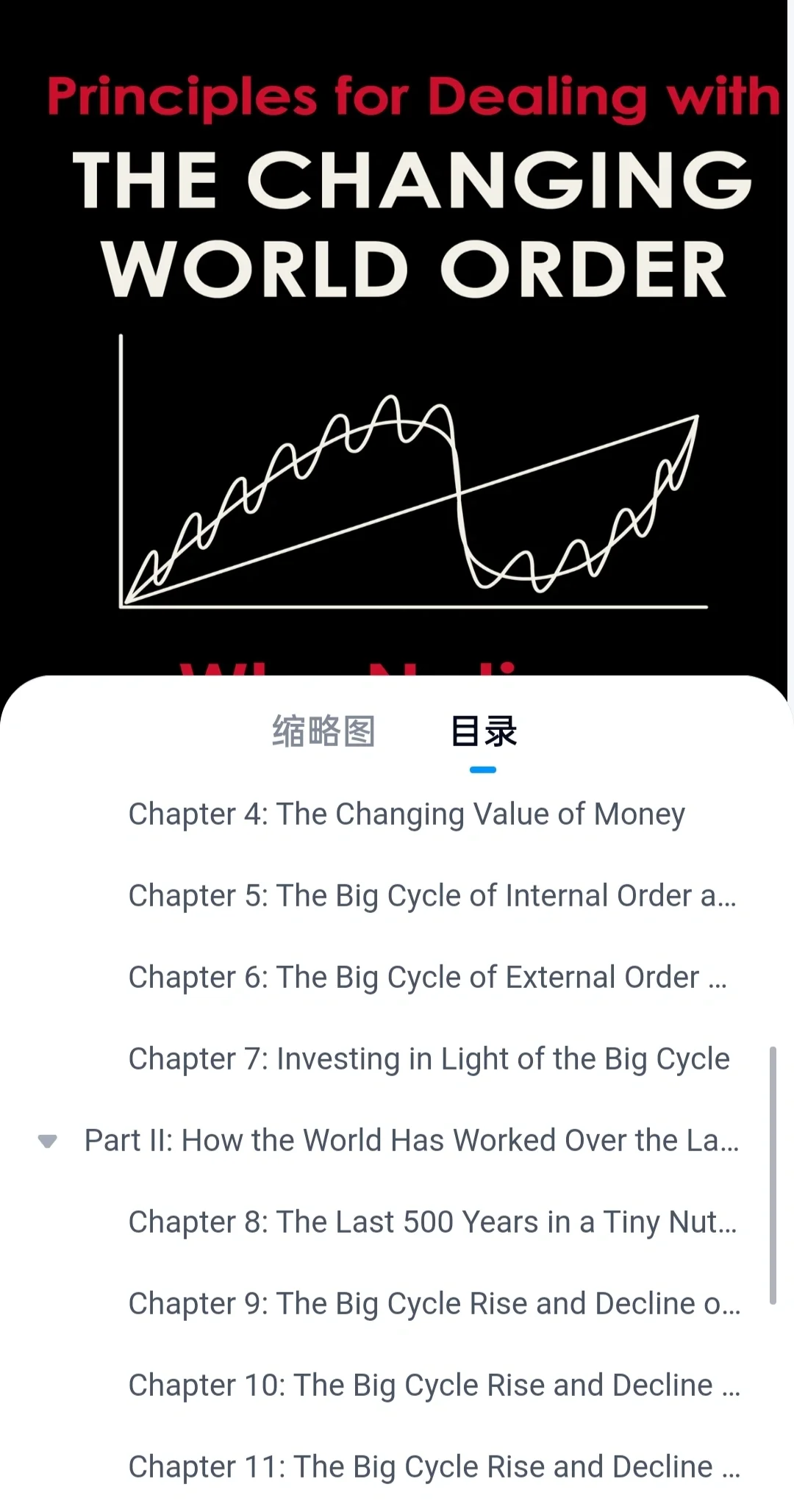
Task: Collapse Part II with the arrow icon
Action: pyautogui.click(x=48, y=1142)
